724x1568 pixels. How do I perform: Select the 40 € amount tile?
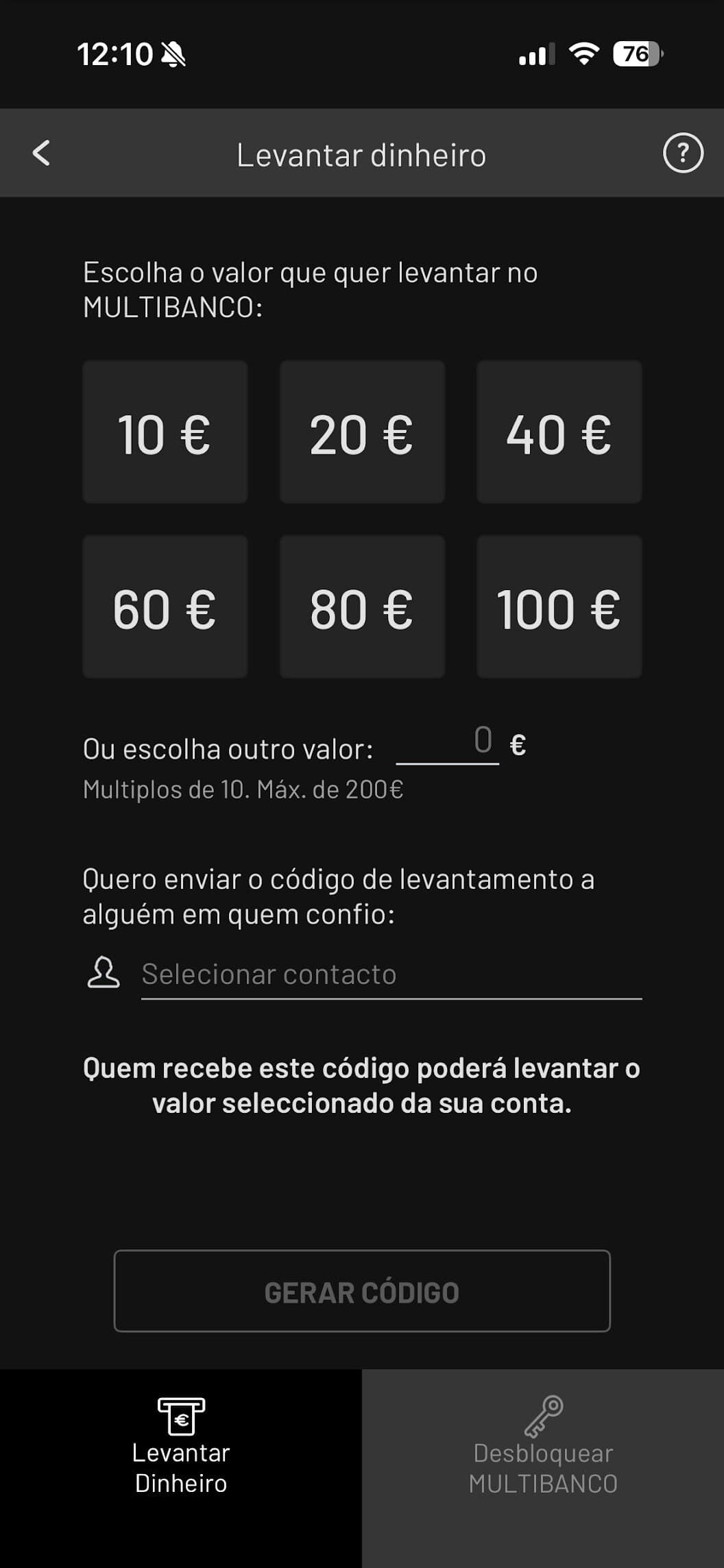coord(559,432)
